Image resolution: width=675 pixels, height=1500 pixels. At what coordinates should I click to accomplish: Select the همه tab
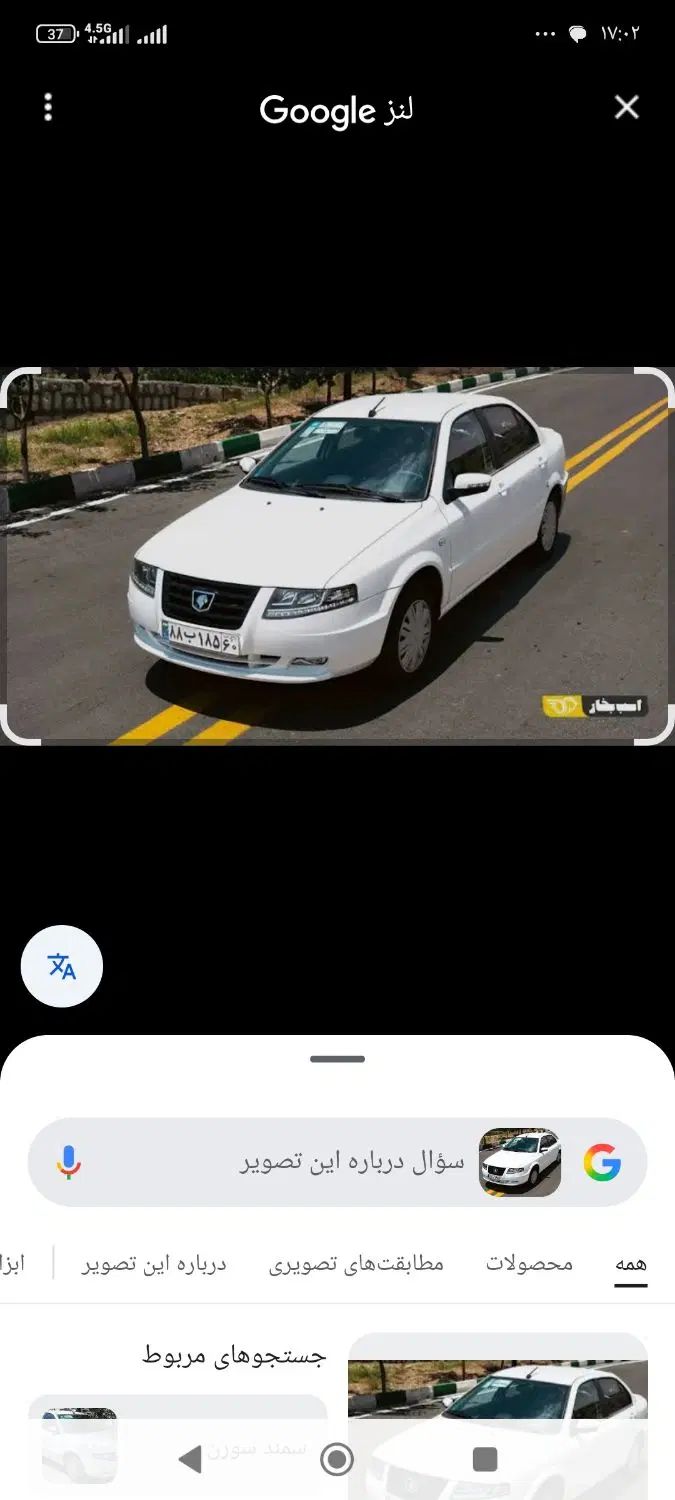[630, 1263]
